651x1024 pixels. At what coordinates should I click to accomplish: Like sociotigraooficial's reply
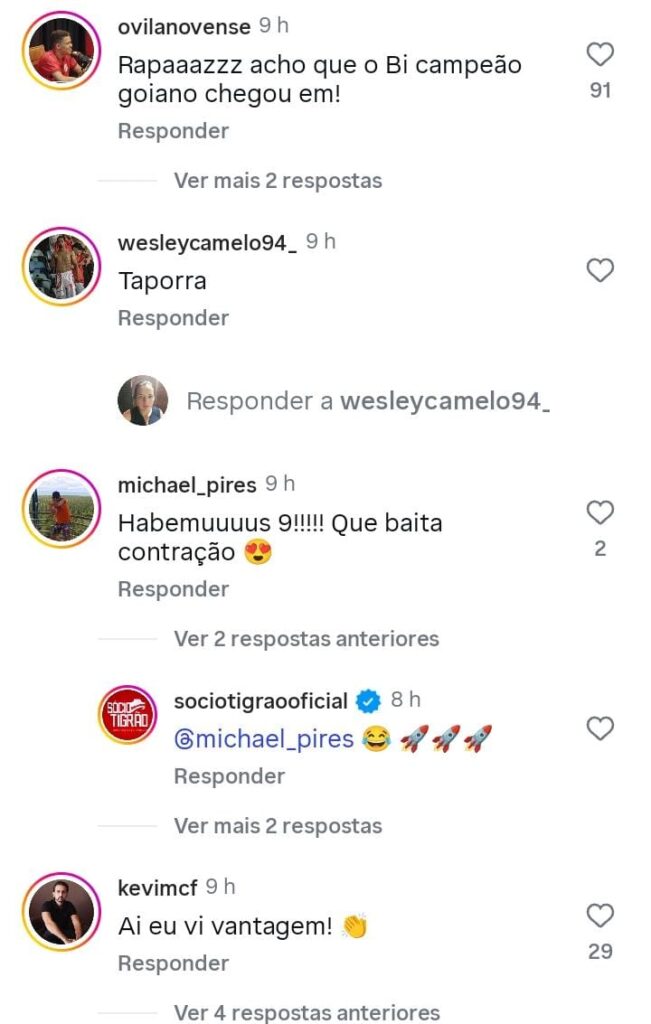point(600,729)
